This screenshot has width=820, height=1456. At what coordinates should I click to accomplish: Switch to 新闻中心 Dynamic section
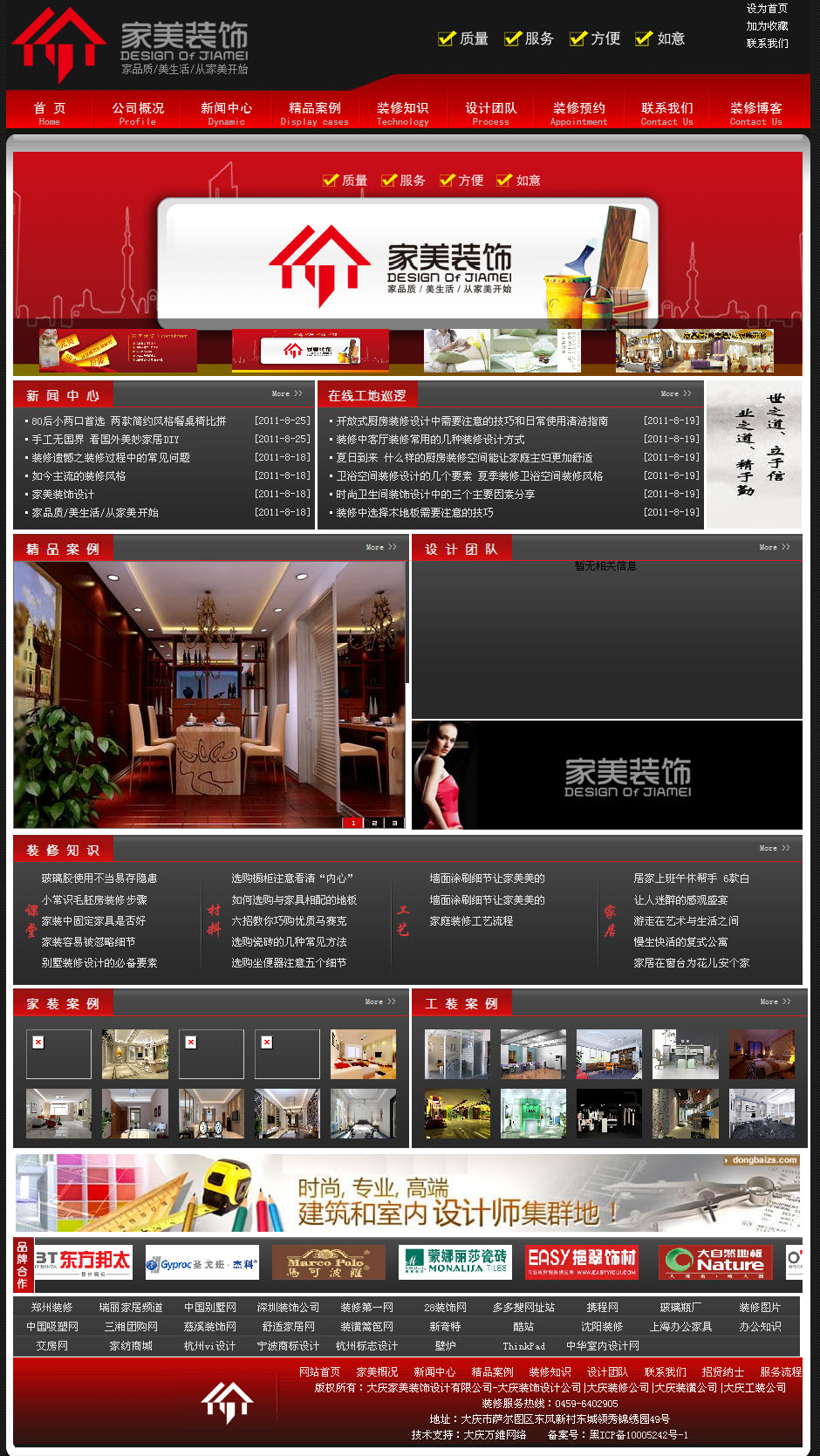click(x=226, y=113)
